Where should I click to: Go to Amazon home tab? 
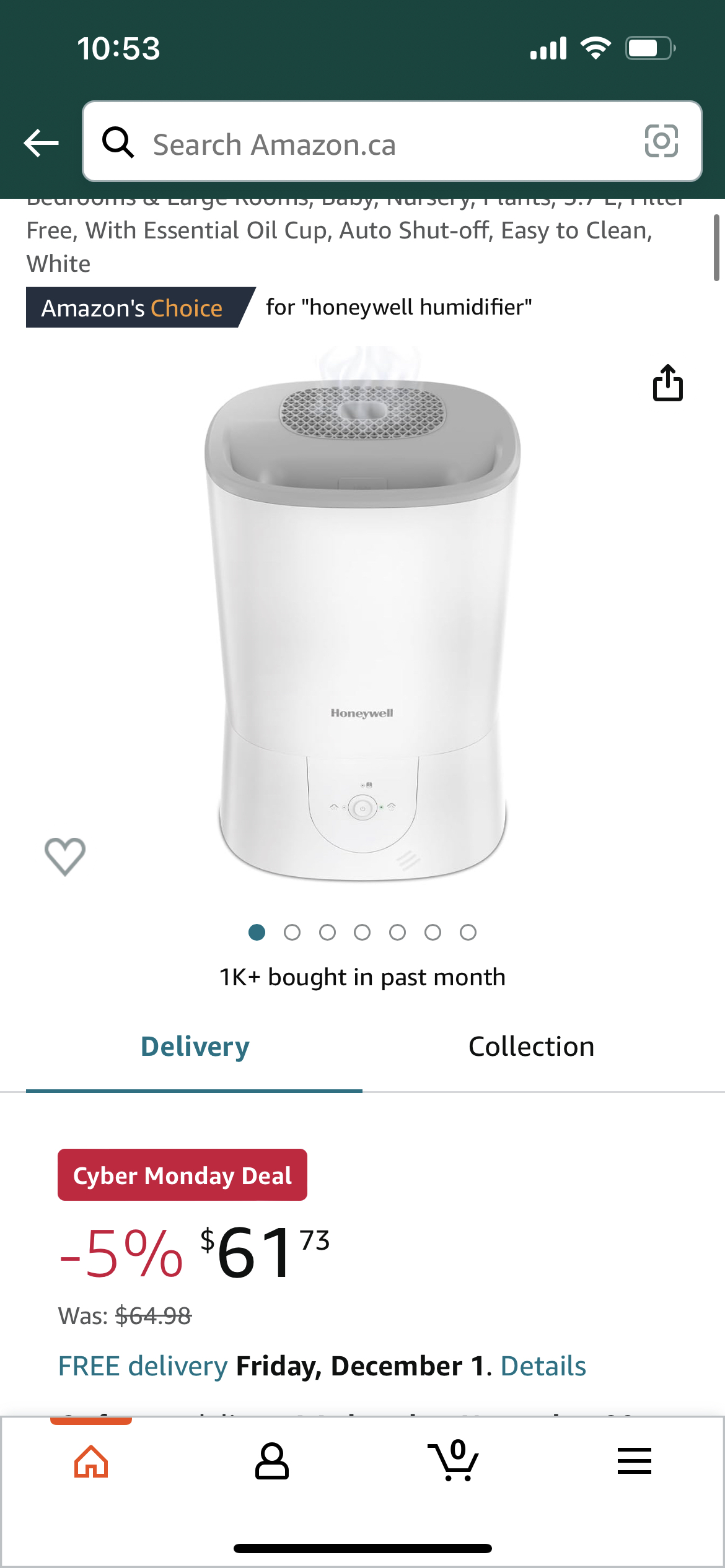[91, 1462]
